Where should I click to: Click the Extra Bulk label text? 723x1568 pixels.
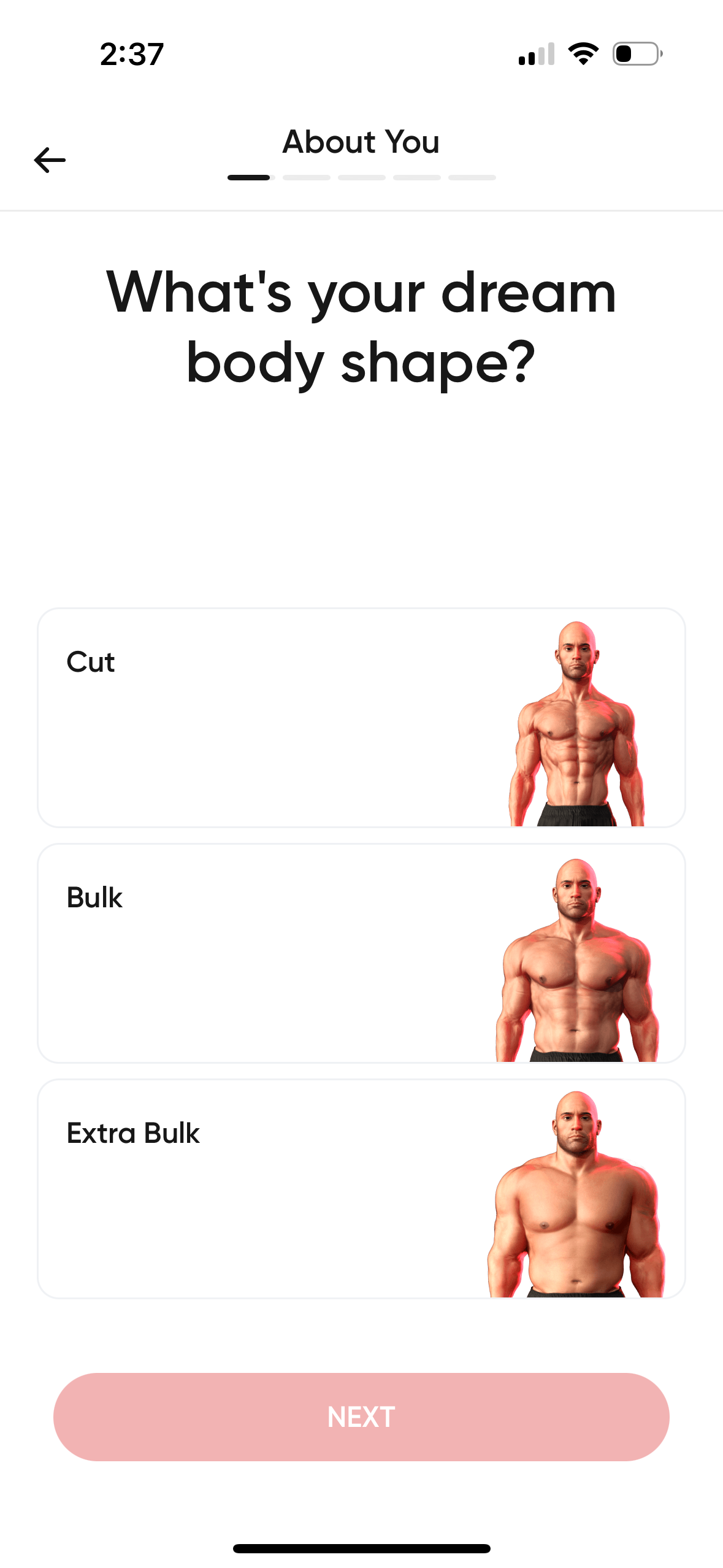[132, 1133]
